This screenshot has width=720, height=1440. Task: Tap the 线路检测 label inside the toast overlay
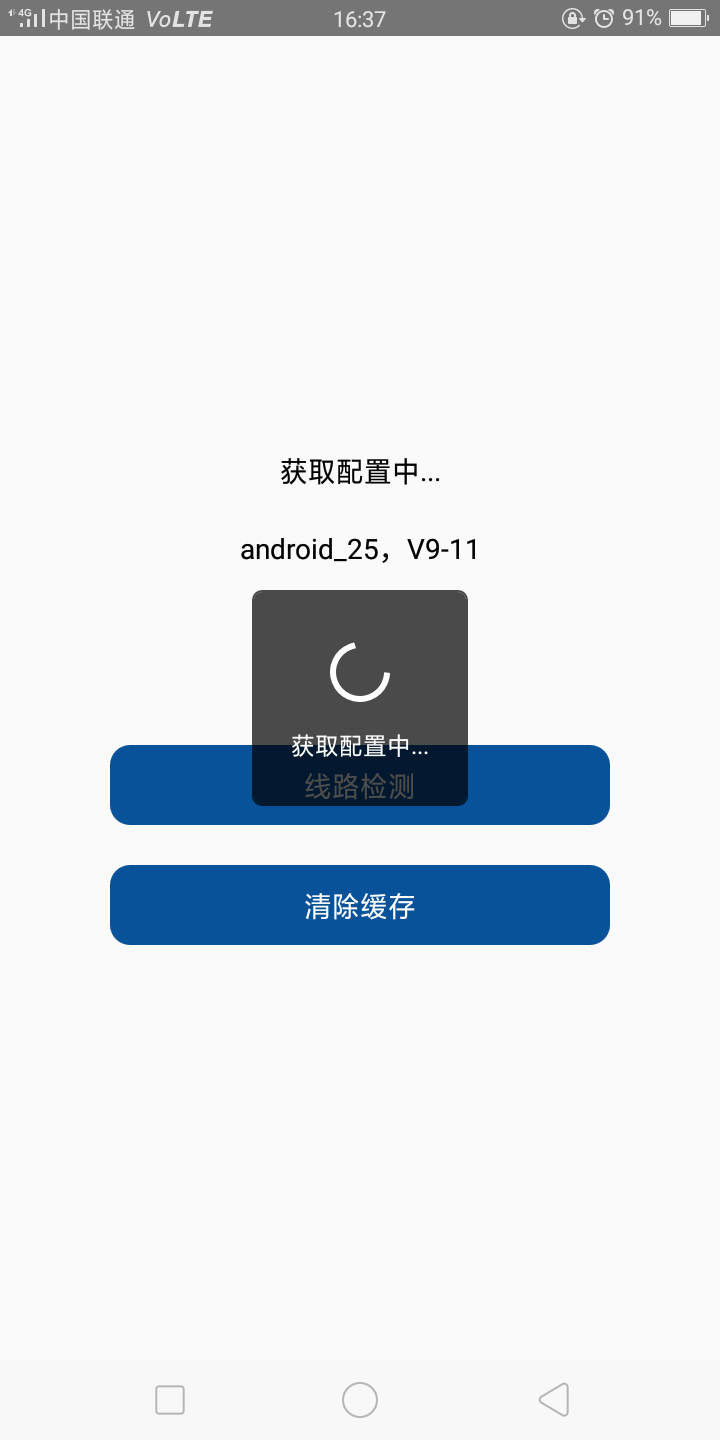(x=359, y=786)
